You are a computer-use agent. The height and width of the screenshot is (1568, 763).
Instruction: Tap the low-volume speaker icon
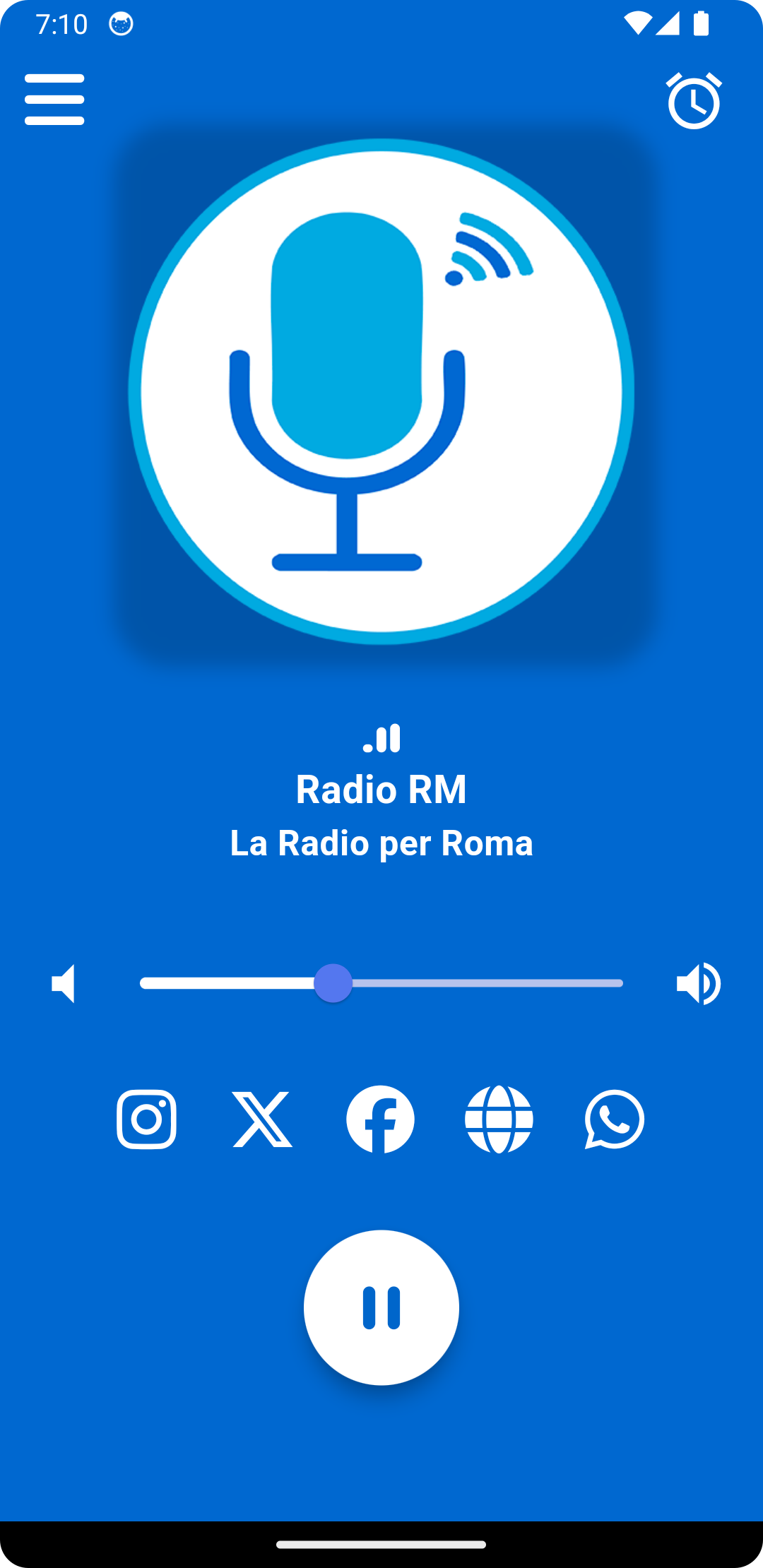click(x=64, y=983)
